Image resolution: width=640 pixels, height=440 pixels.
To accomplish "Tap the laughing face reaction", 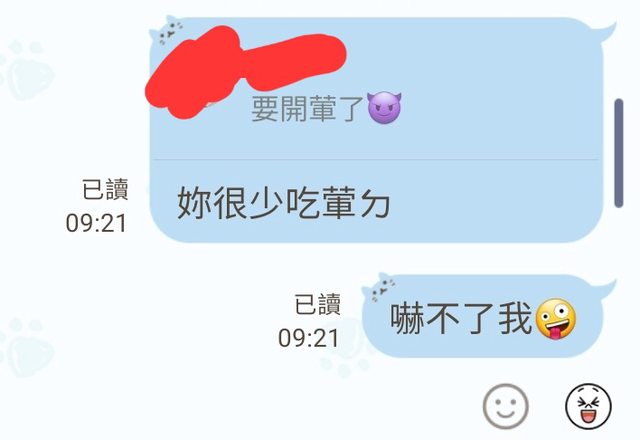I will point(587,405).
